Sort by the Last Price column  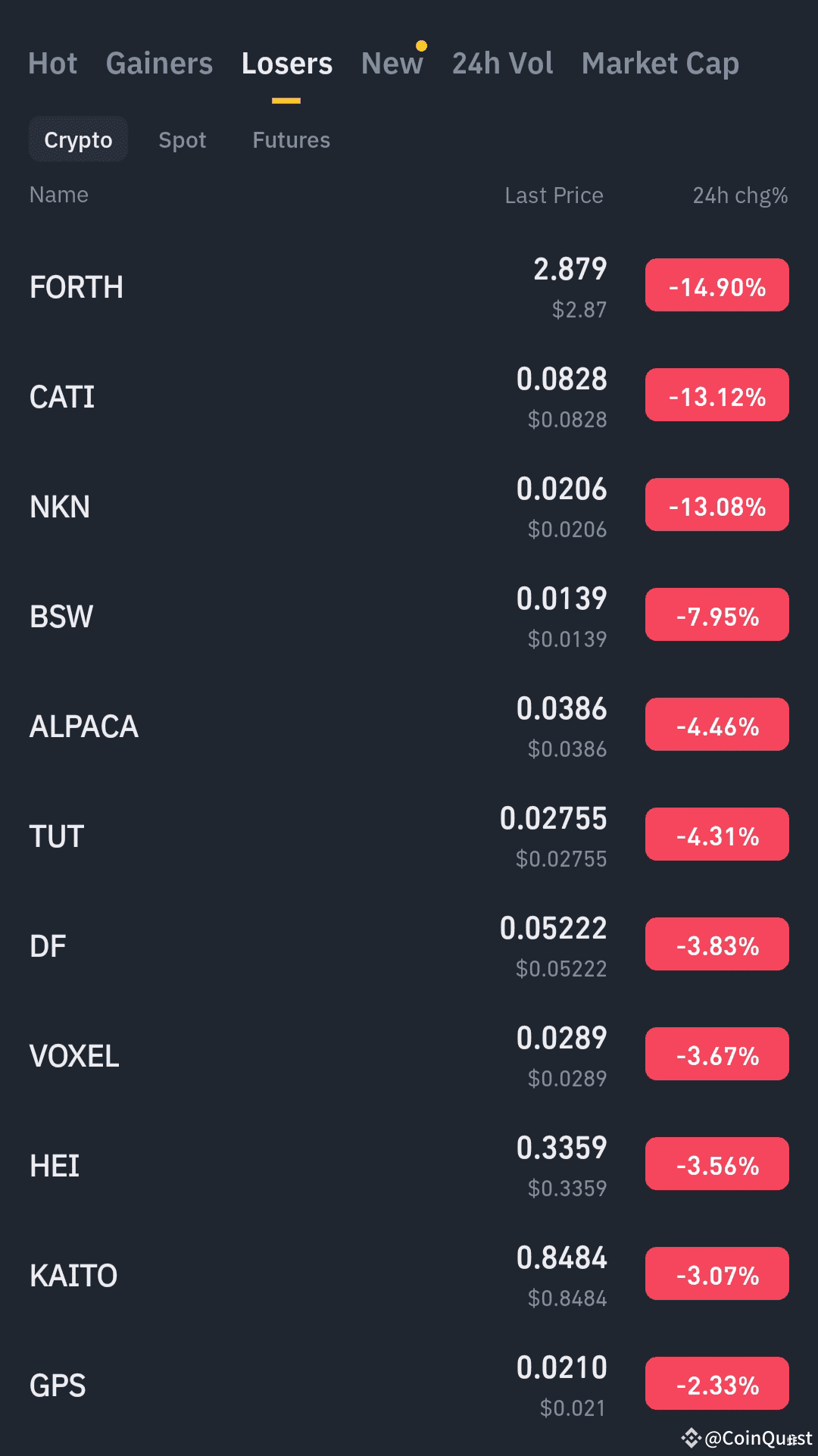pyautogui.click(x=554, y=195)
